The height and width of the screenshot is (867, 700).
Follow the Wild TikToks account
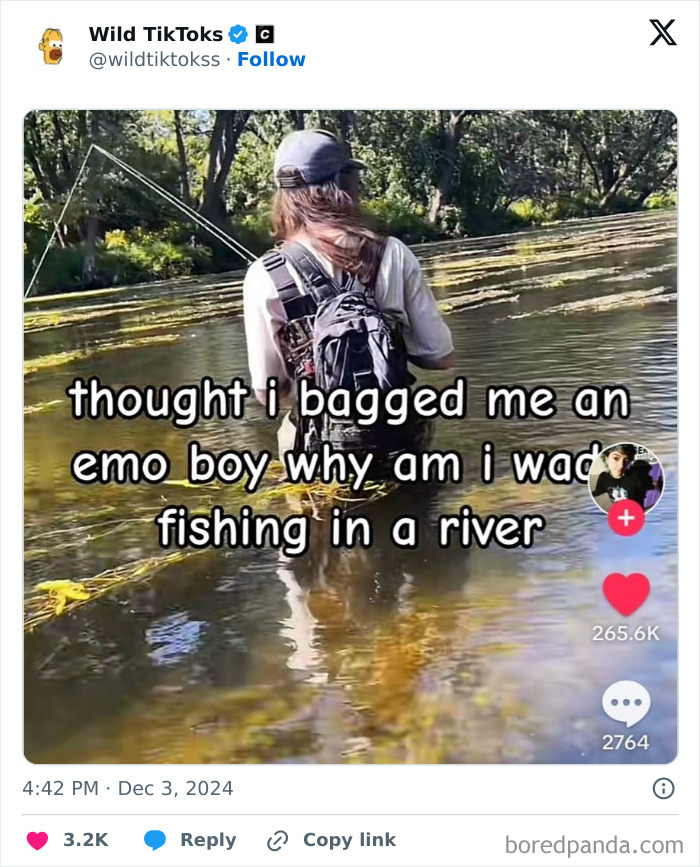(x=271, y=59)
